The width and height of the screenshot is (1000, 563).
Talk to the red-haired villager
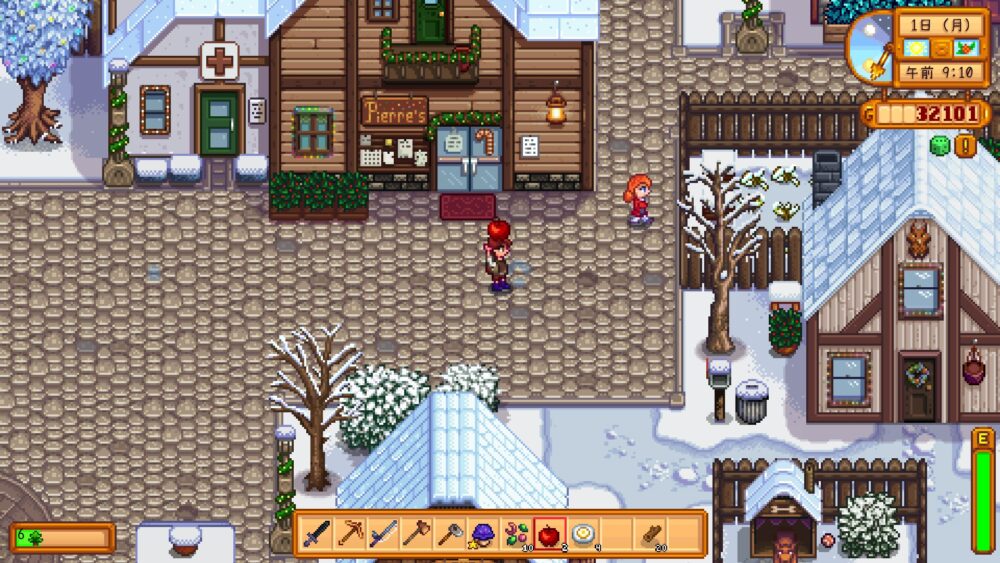637,198
